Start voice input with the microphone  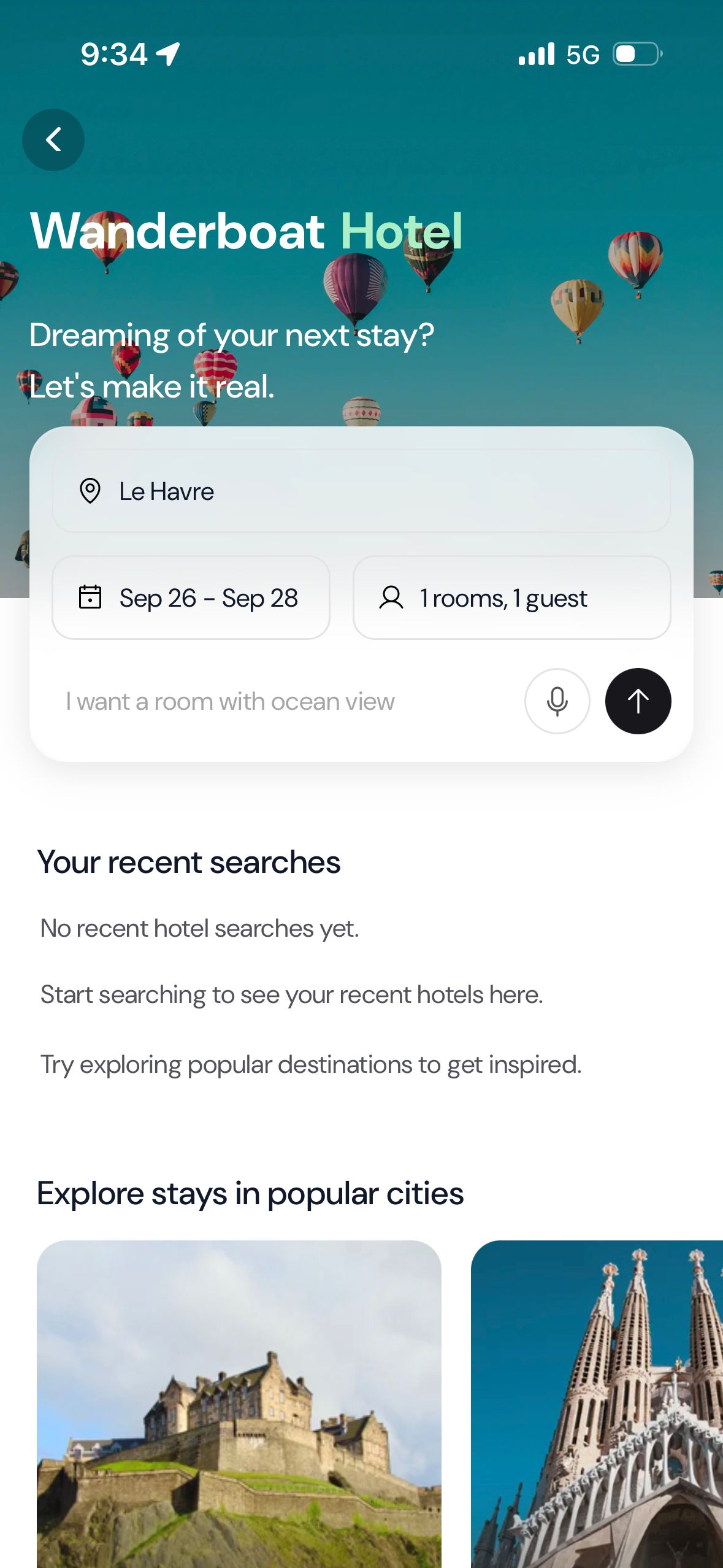[557, 701]
